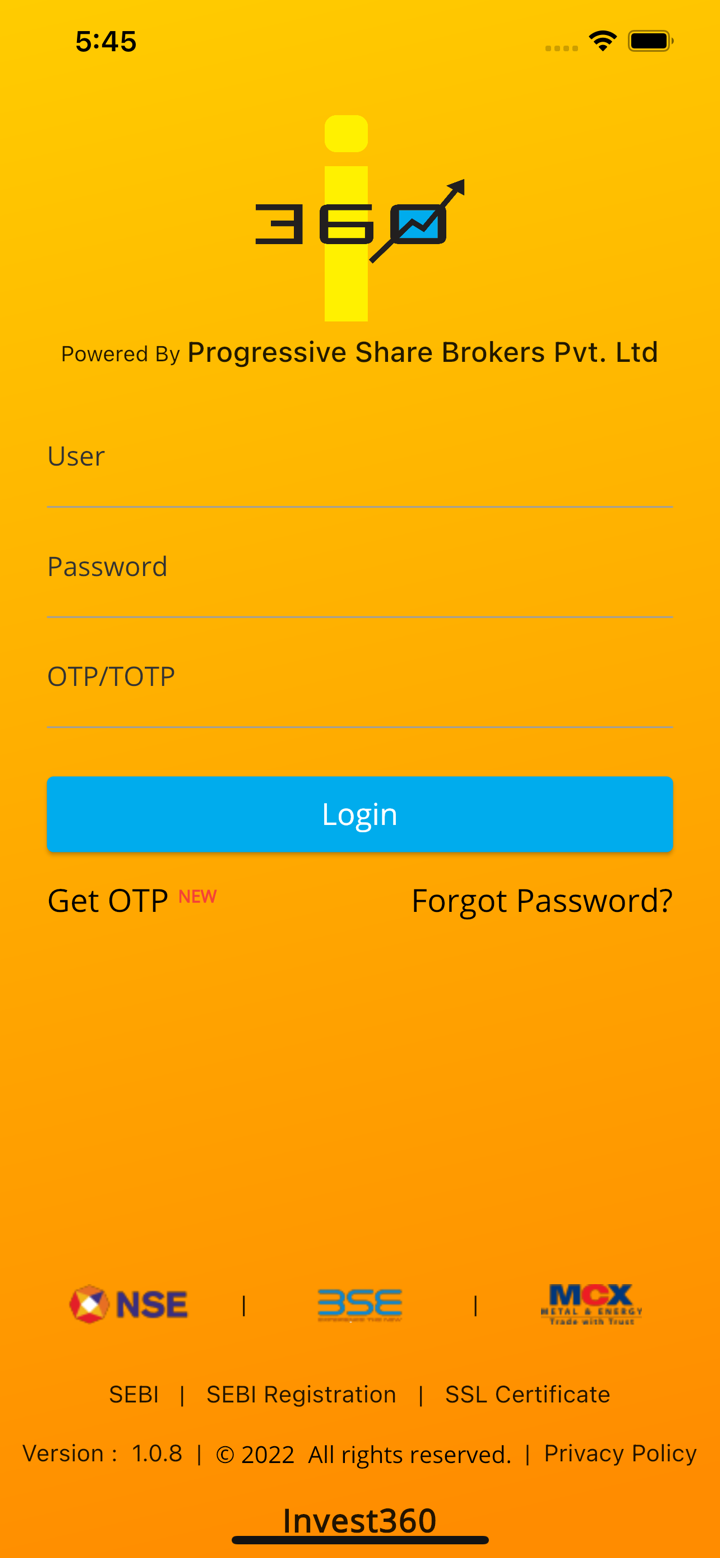This screenshot has width=720, height=1558.
Task: Open Forgot Password? link
Action: click(x=541, y=901)
